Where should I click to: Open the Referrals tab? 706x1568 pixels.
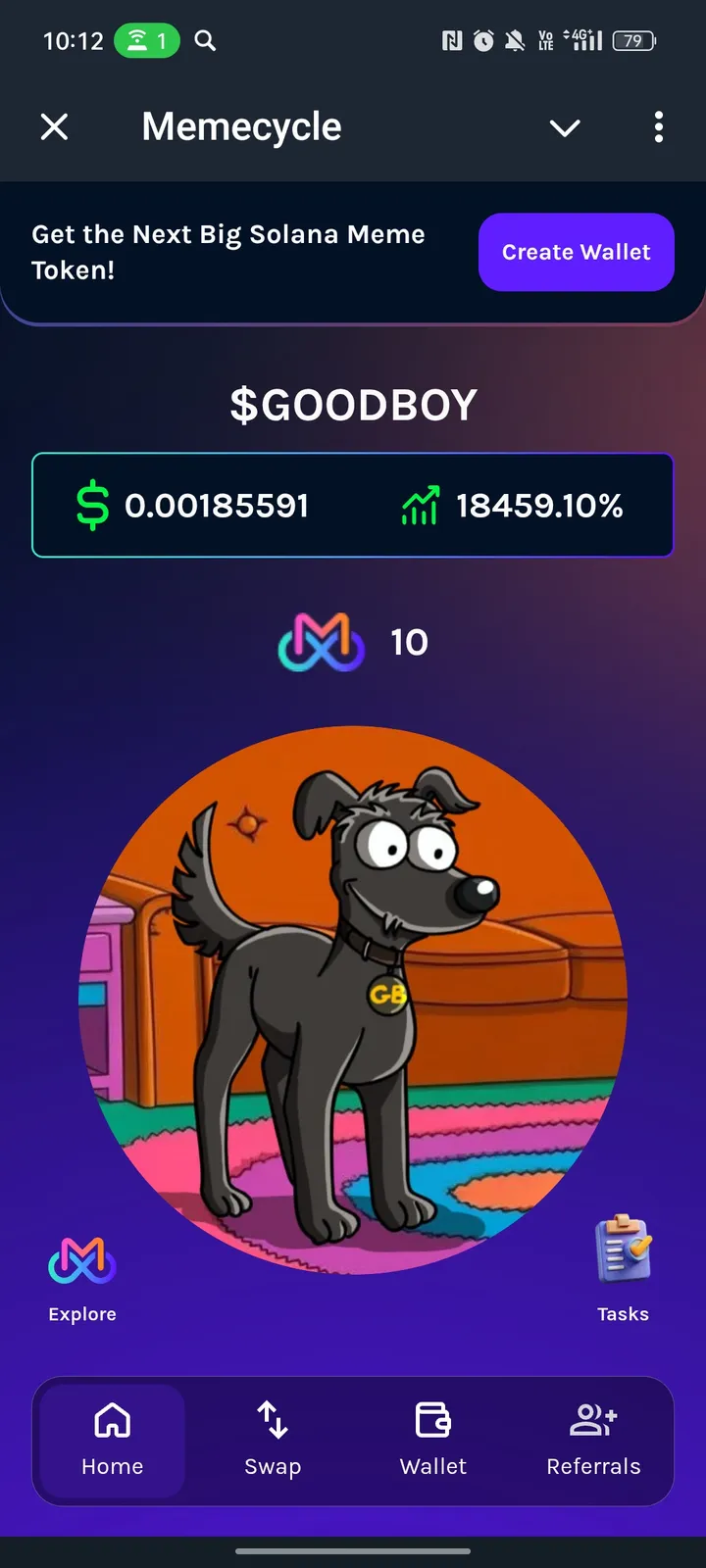(593, 1439)
